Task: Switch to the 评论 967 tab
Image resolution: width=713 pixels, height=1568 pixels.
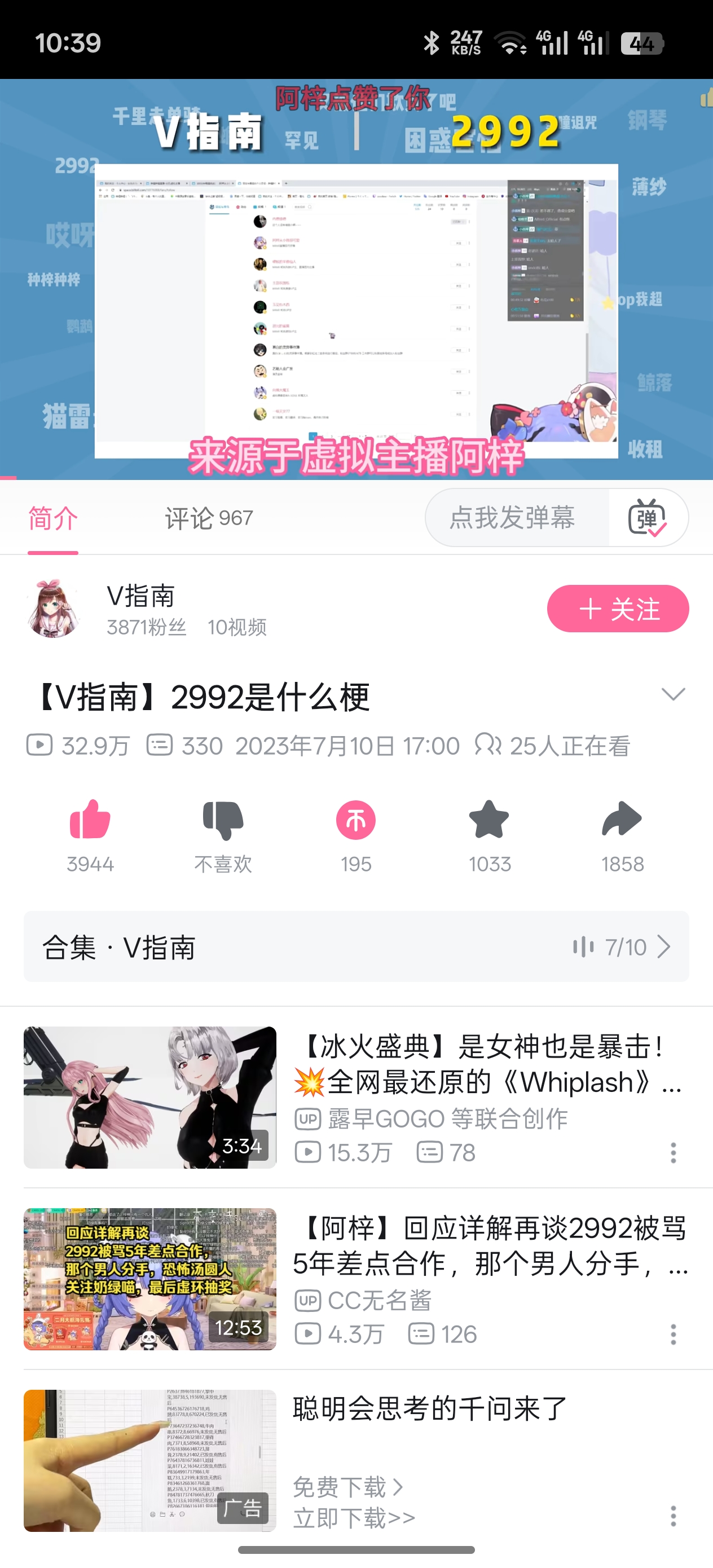Action: [x=208, y=518]
